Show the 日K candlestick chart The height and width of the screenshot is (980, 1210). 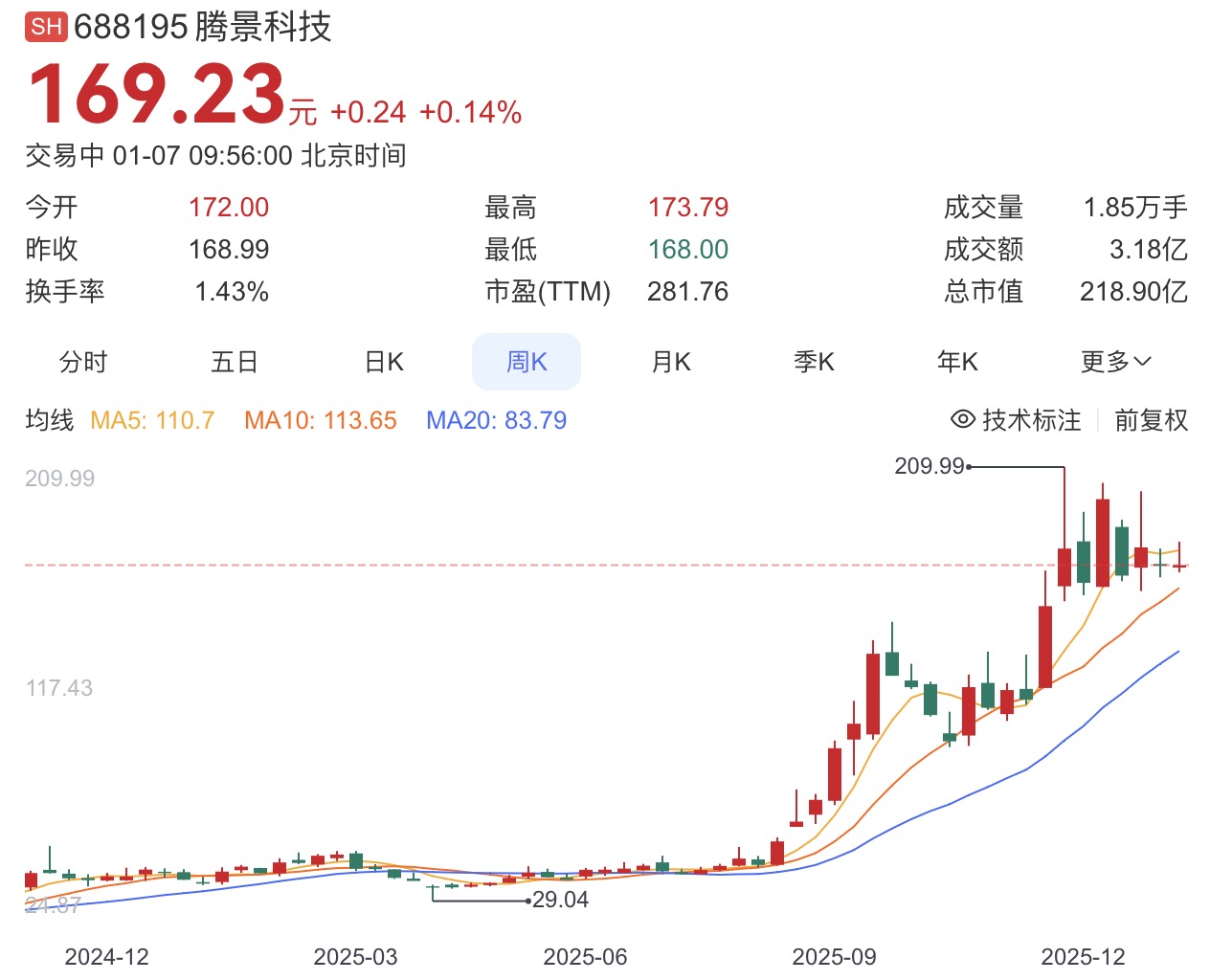pos(384,362)
